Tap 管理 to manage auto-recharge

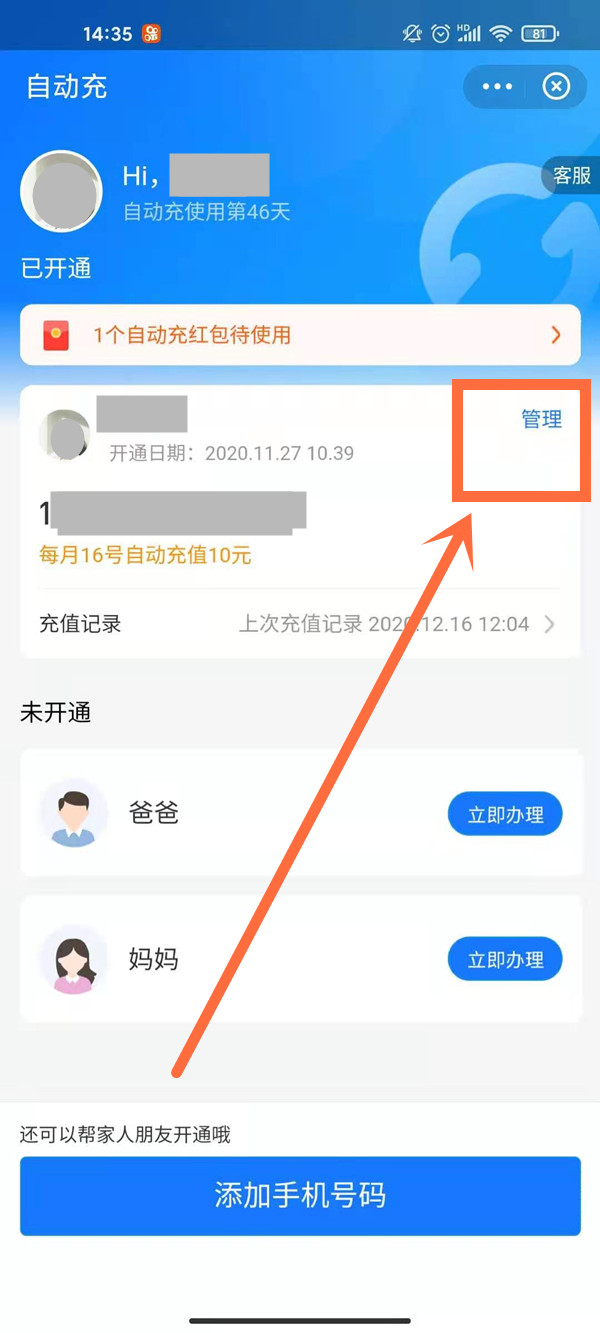[x=541, y=420]
